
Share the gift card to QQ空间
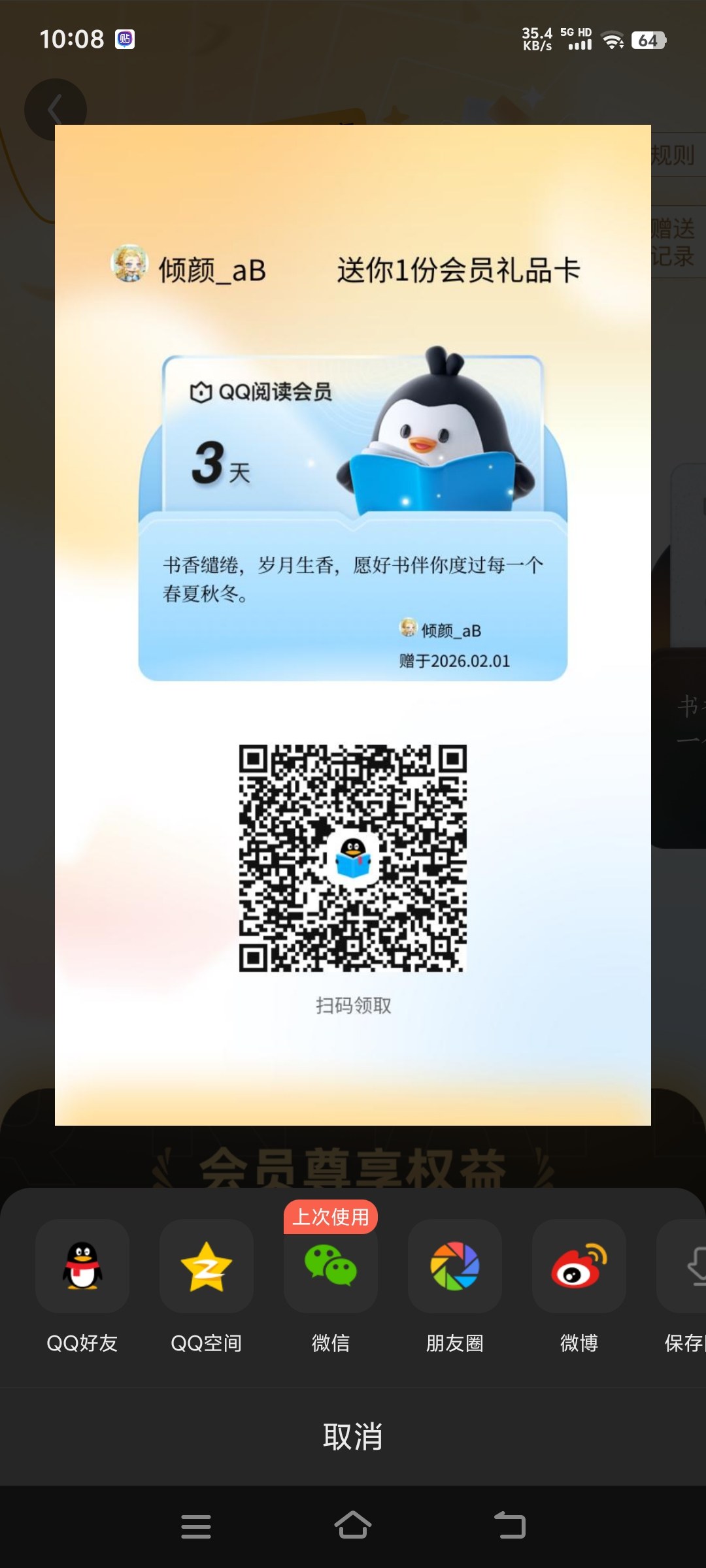[207, 1267]
